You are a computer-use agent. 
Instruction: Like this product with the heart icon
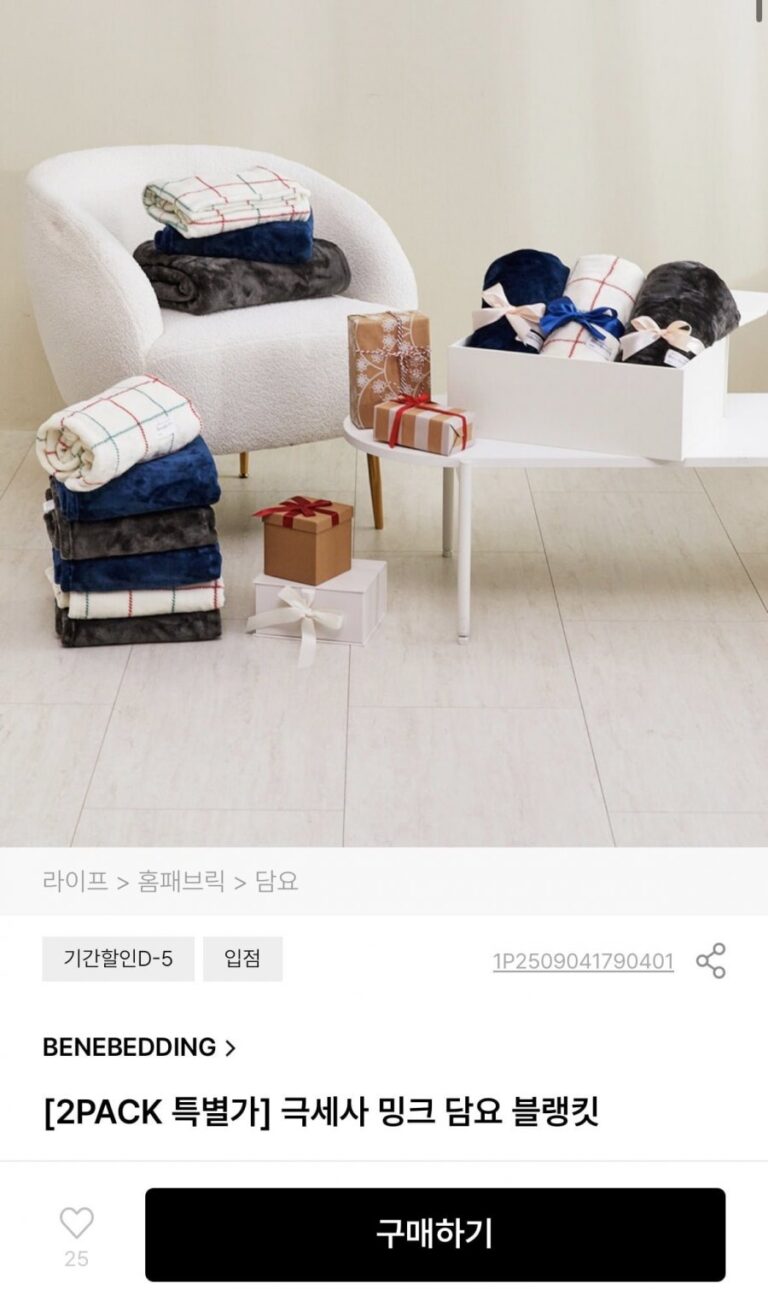coord(76,1223)
